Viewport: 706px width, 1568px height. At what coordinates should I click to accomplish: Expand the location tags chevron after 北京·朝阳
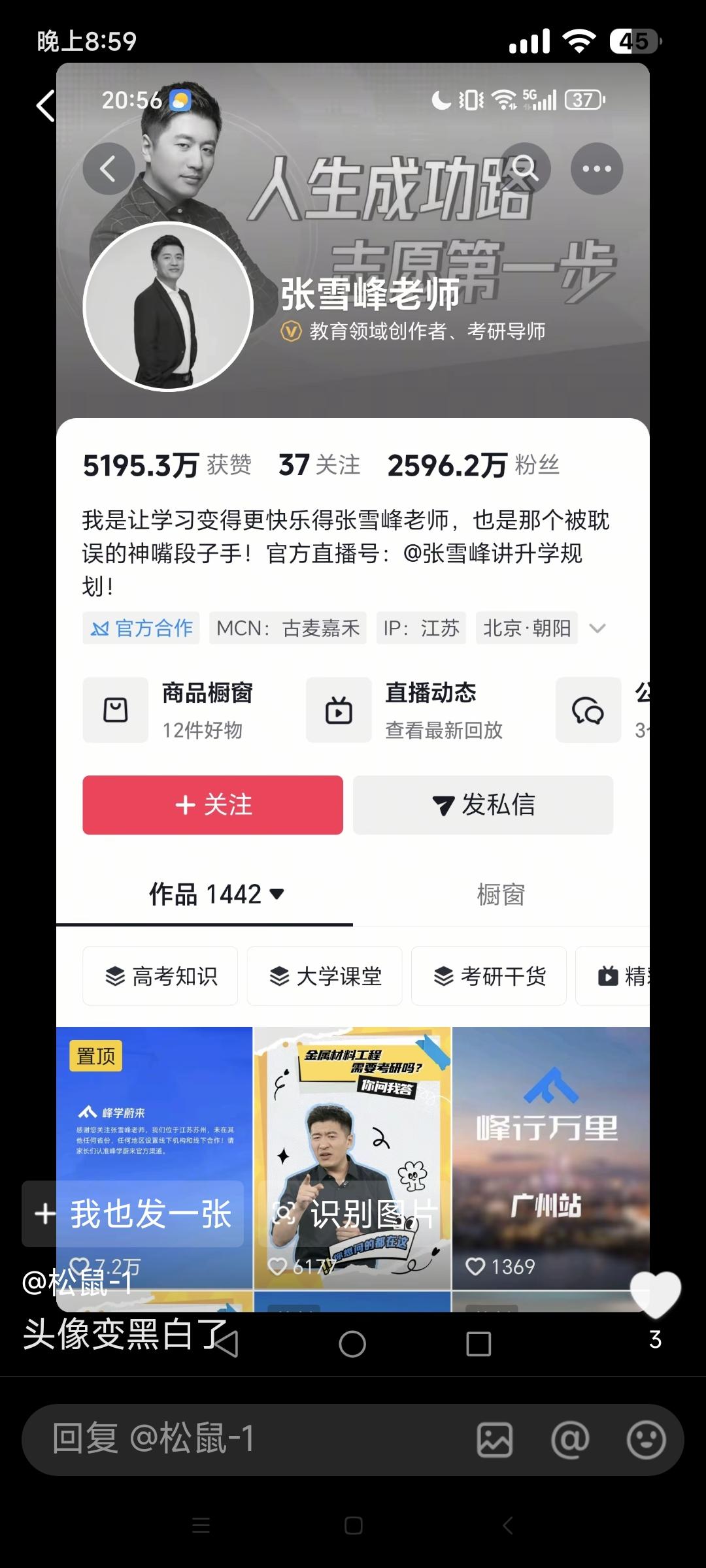tap(598, 628)
